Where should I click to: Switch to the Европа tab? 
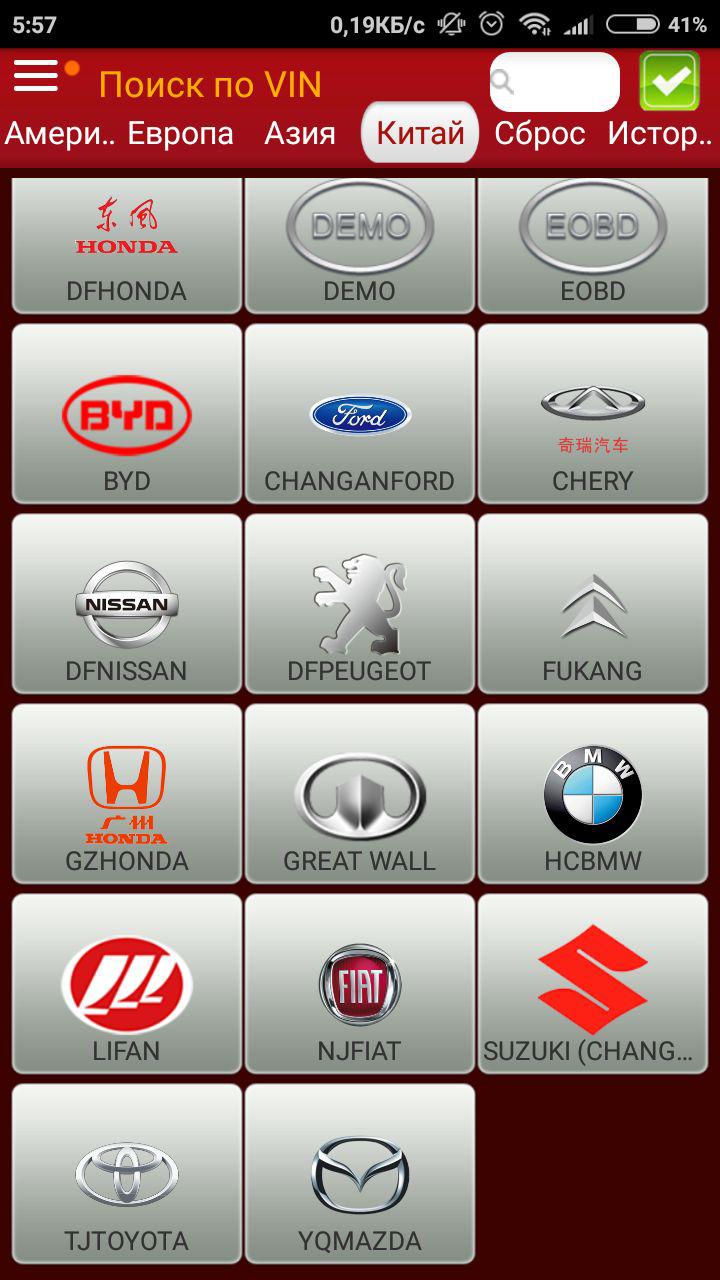[x=181, y=133]
